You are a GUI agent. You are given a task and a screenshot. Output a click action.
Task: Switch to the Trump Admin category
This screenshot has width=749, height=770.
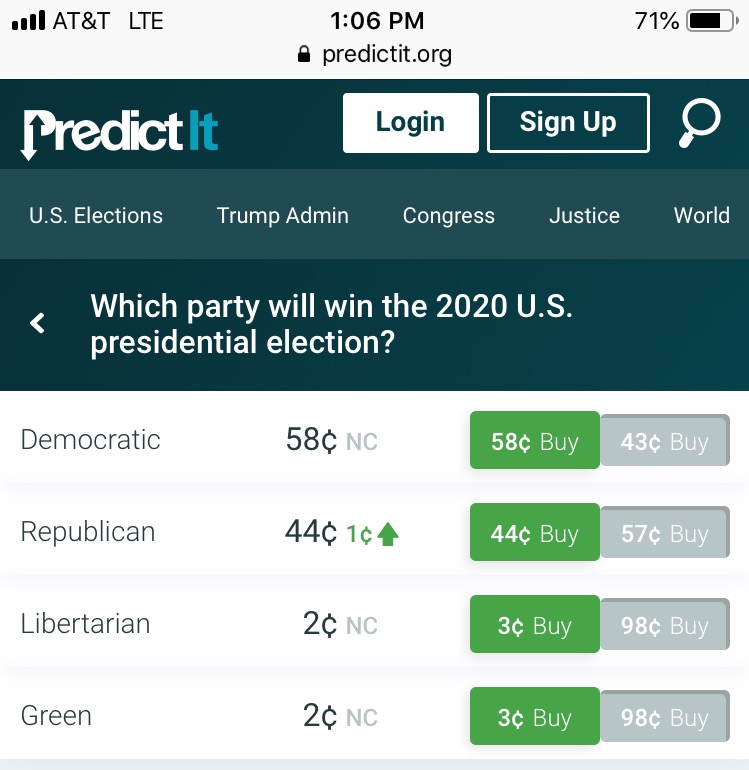tap(283, 216)
